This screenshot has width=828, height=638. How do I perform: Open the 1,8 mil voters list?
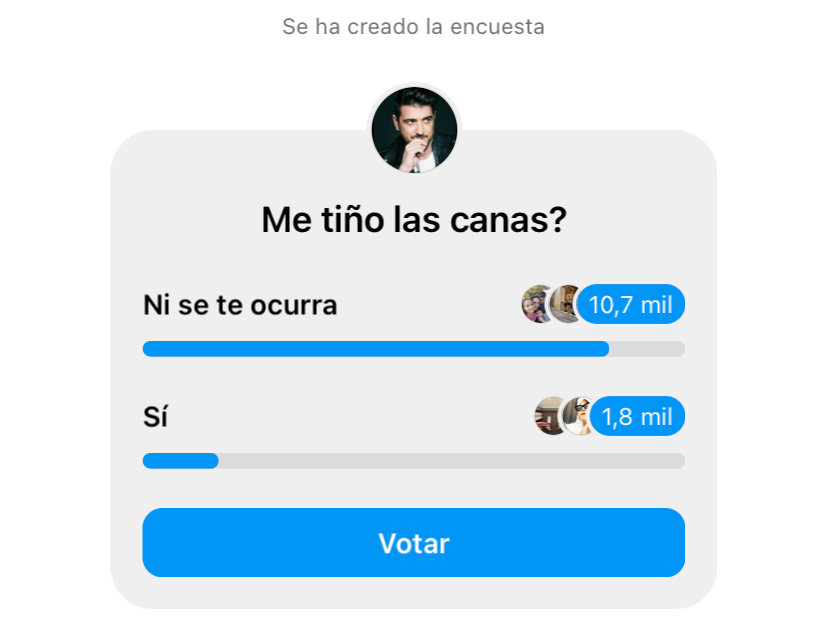click(637, 417)
